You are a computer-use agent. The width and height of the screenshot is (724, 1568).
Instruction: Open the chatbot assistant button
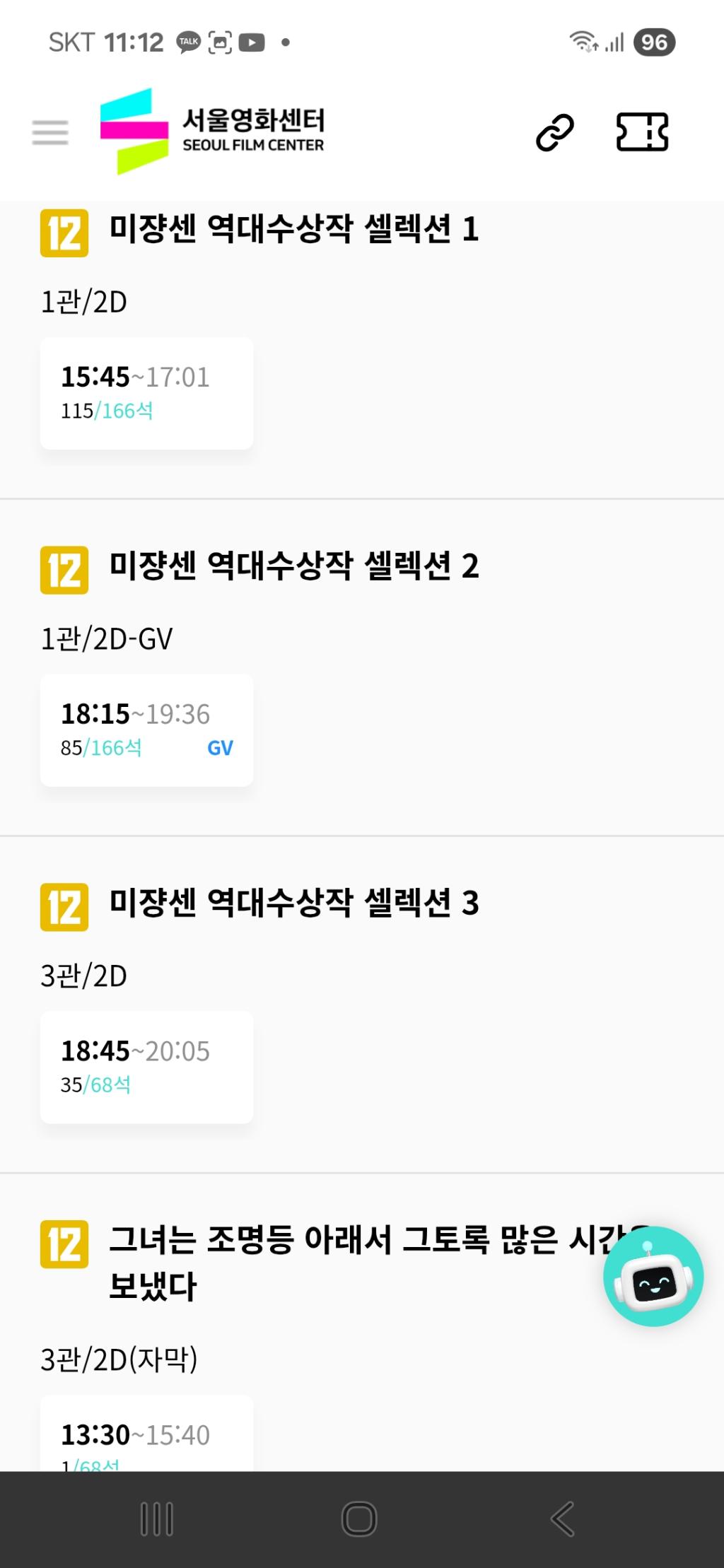[653, 1275]
